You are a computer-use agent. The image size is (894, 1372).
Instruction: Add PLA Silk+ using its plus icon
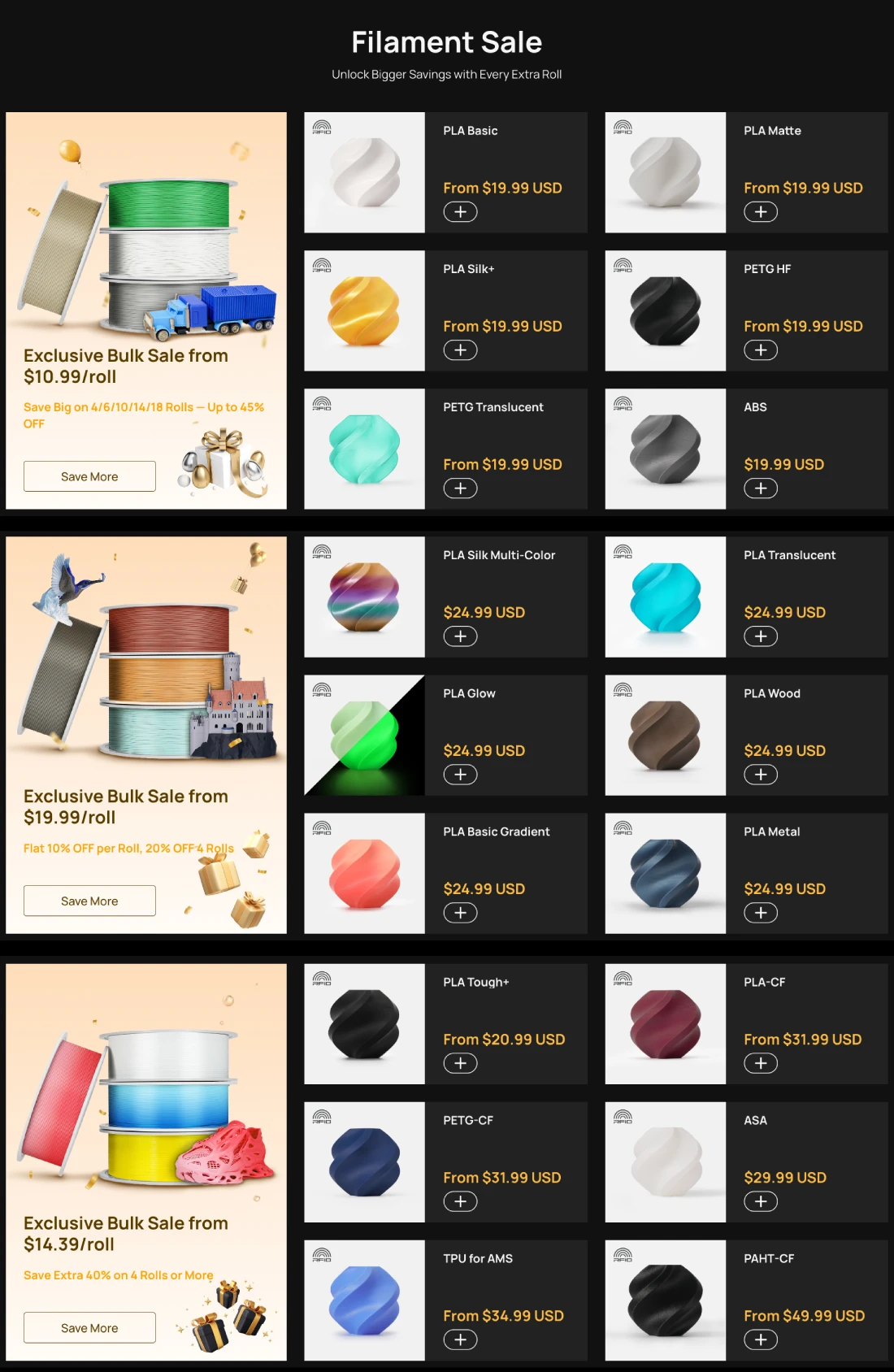(460, 350)
